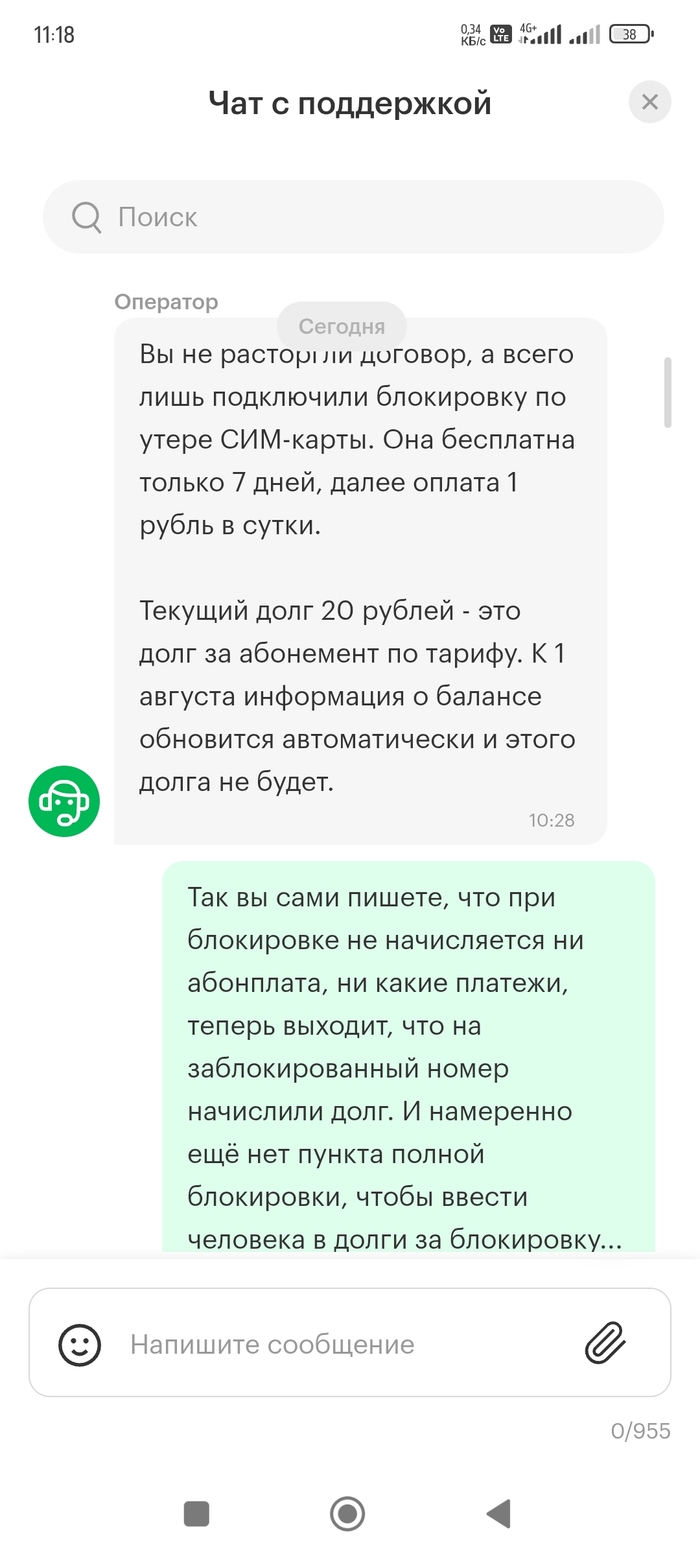Close the support chat

(x=649, y=102)
